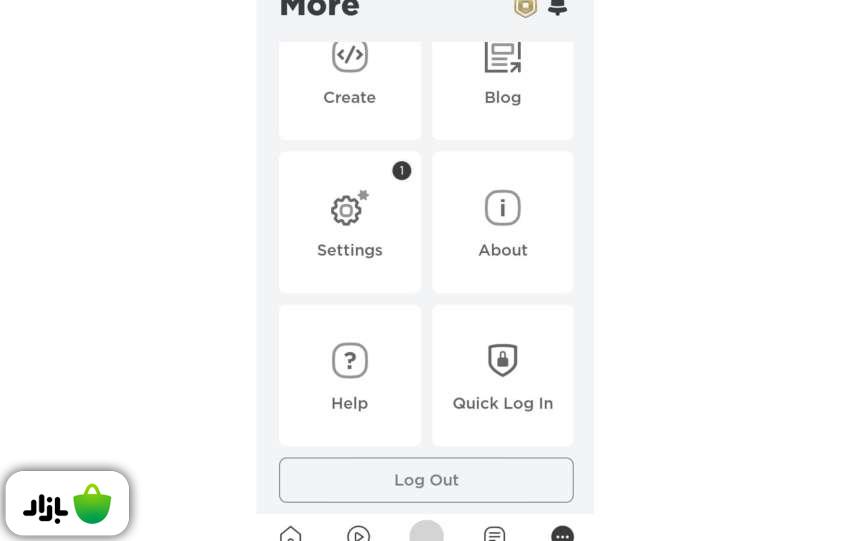Switch to the Discover play tab

[x=358, y=533]
